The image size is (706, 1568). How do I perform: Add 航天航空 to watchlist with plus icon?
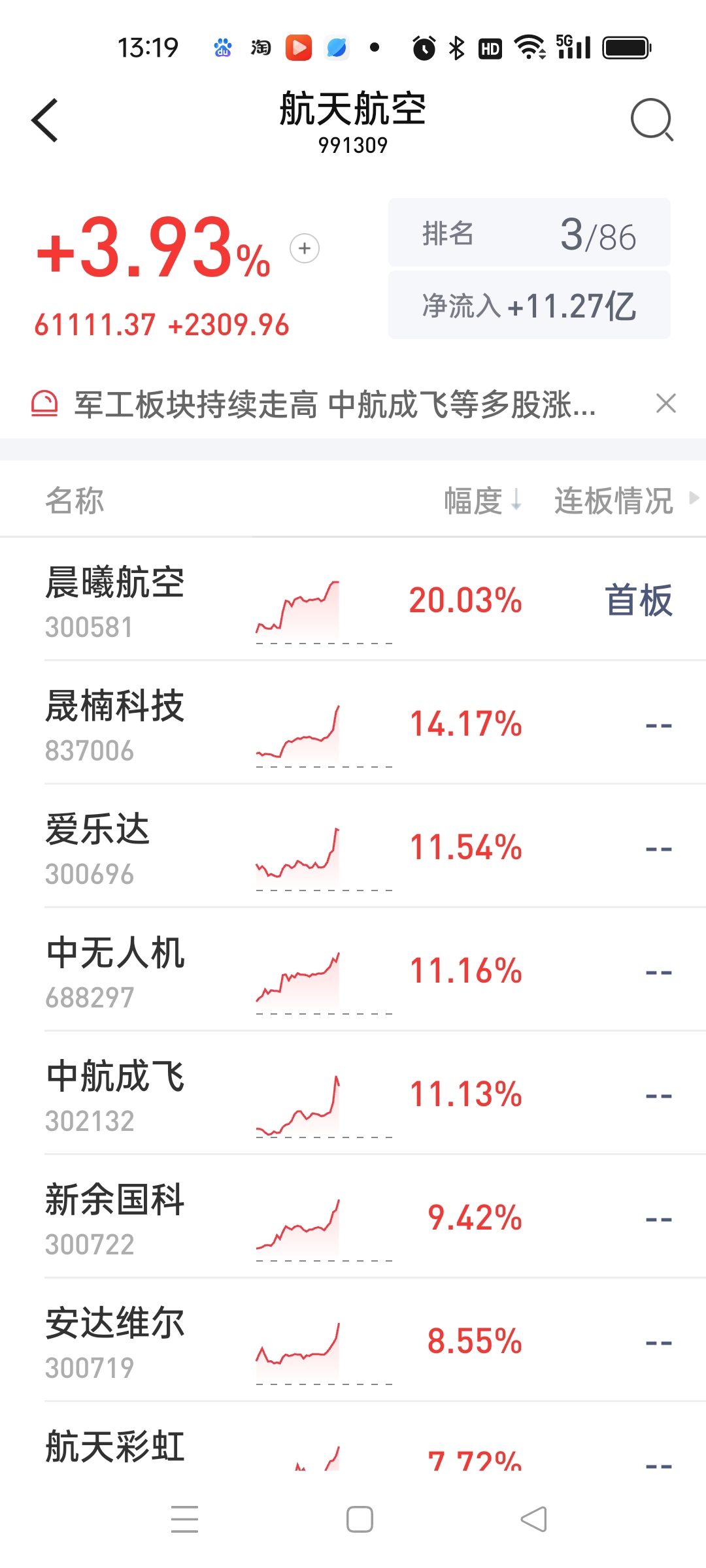(x=305, y=248)
